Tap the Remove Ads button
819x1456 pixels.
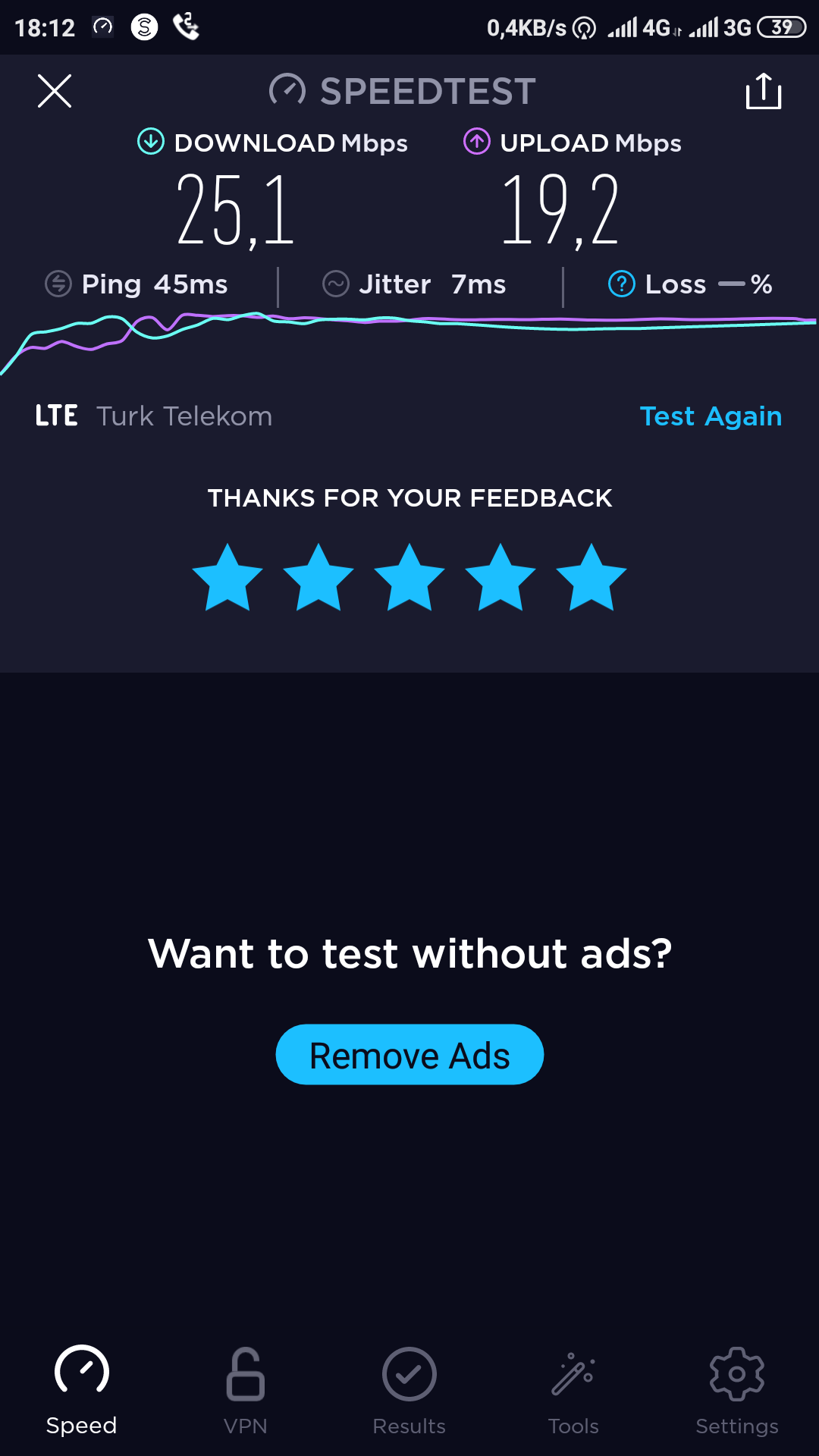pyautogui.click(x=409, y=1055)
